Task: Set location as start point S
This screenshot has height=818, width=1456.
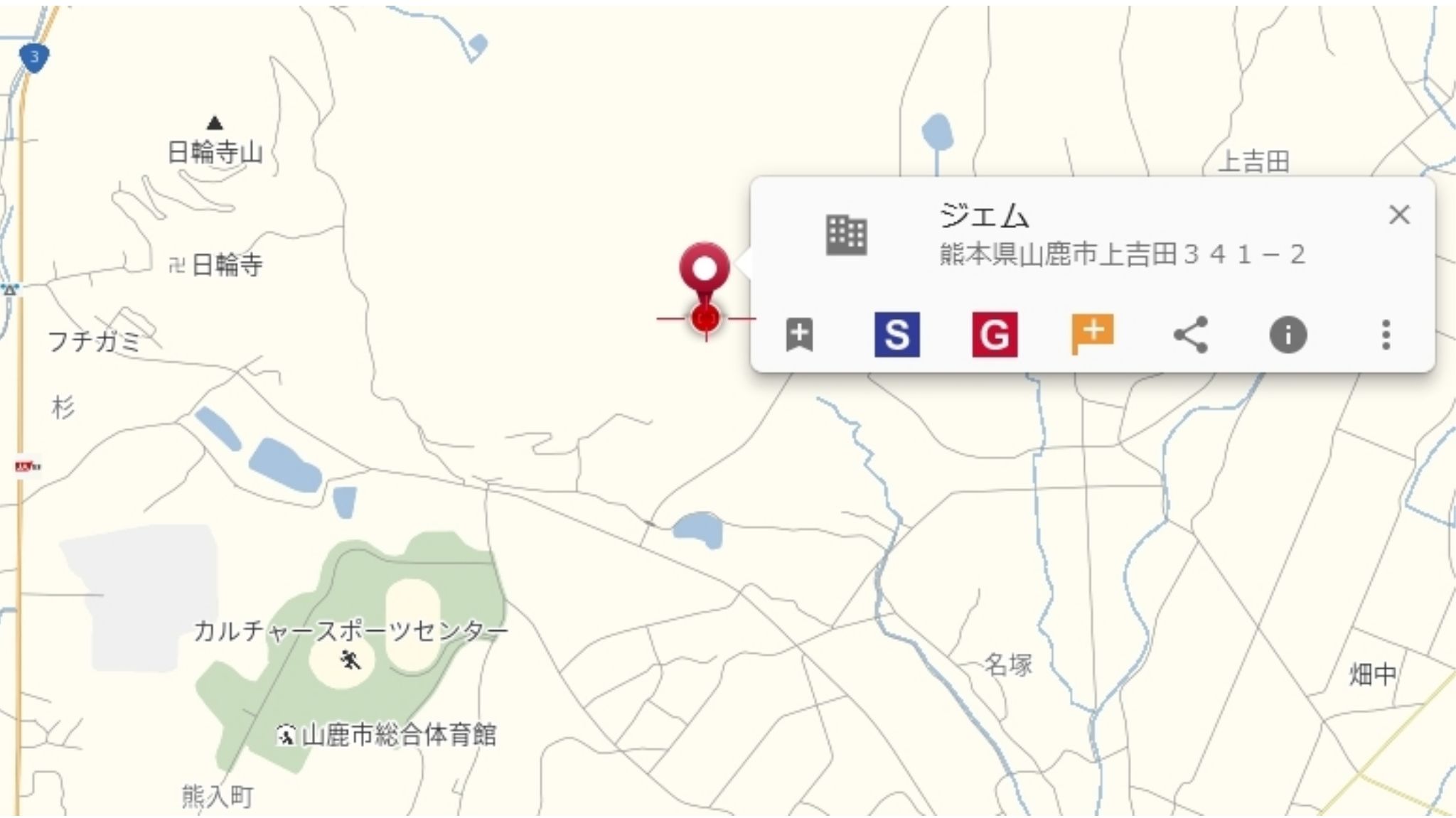Action: (896, 335)
